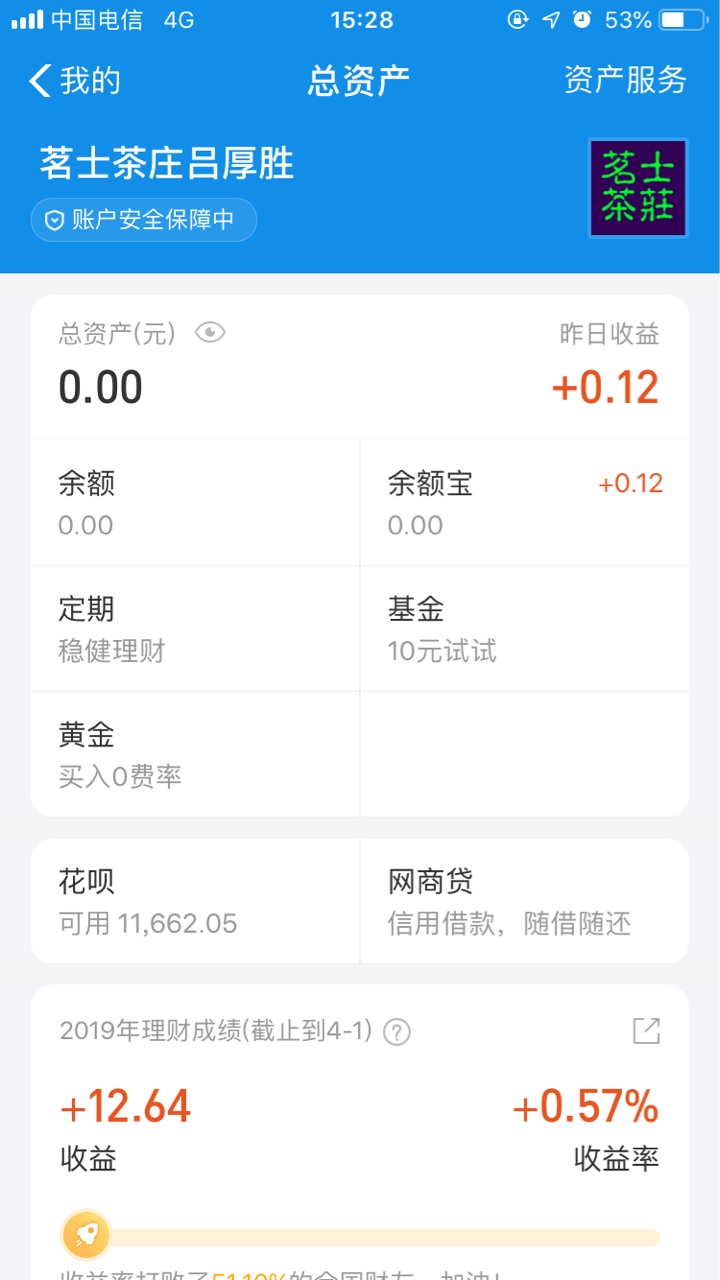The width and height of the screenshot is (720, 1280).
Task: Tap the 账户安全保障中 badge
Action: coord(144,220)
